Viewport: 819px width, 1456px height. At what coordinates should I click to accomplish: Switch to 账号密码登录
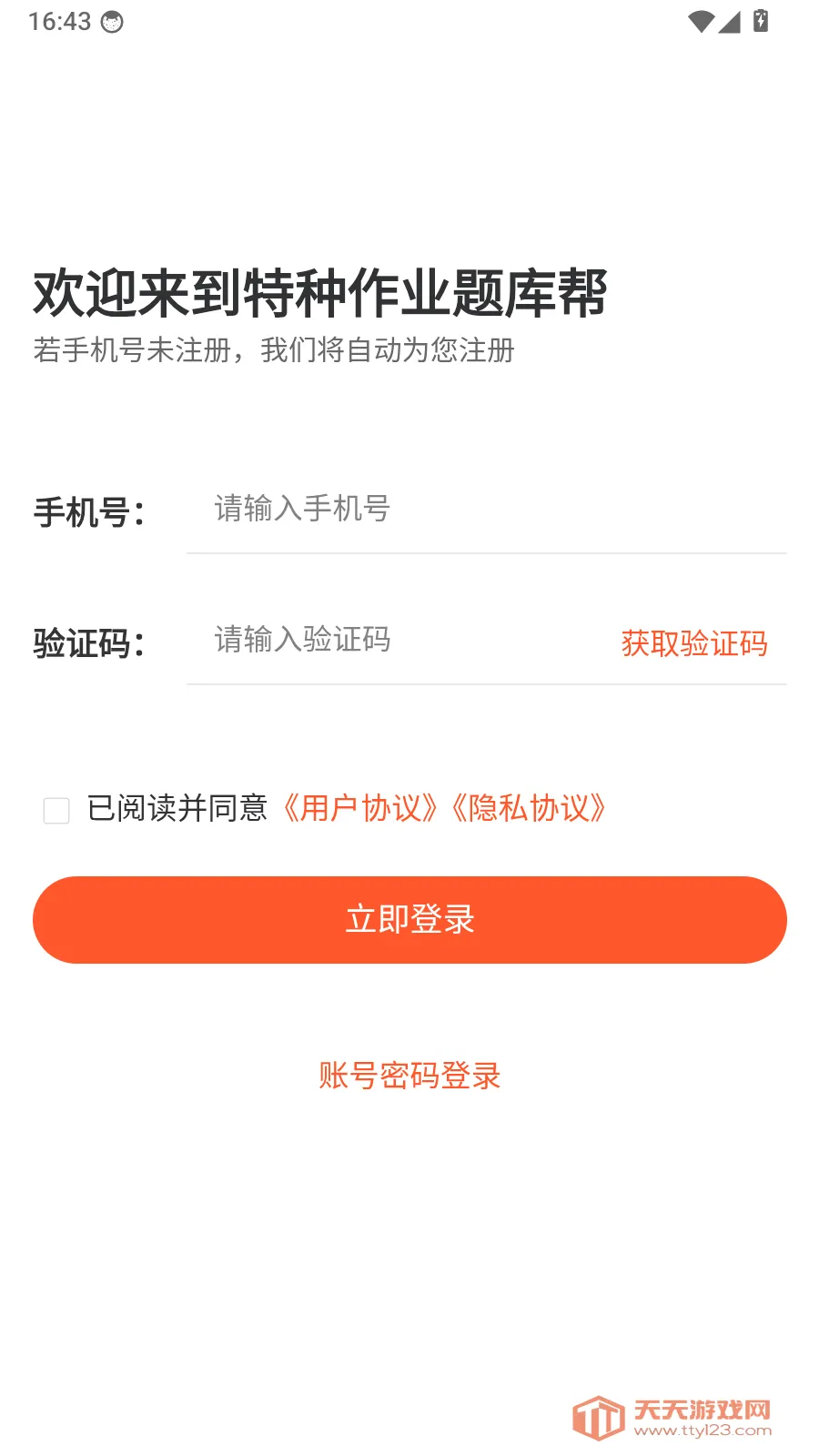coord(409,1076)
